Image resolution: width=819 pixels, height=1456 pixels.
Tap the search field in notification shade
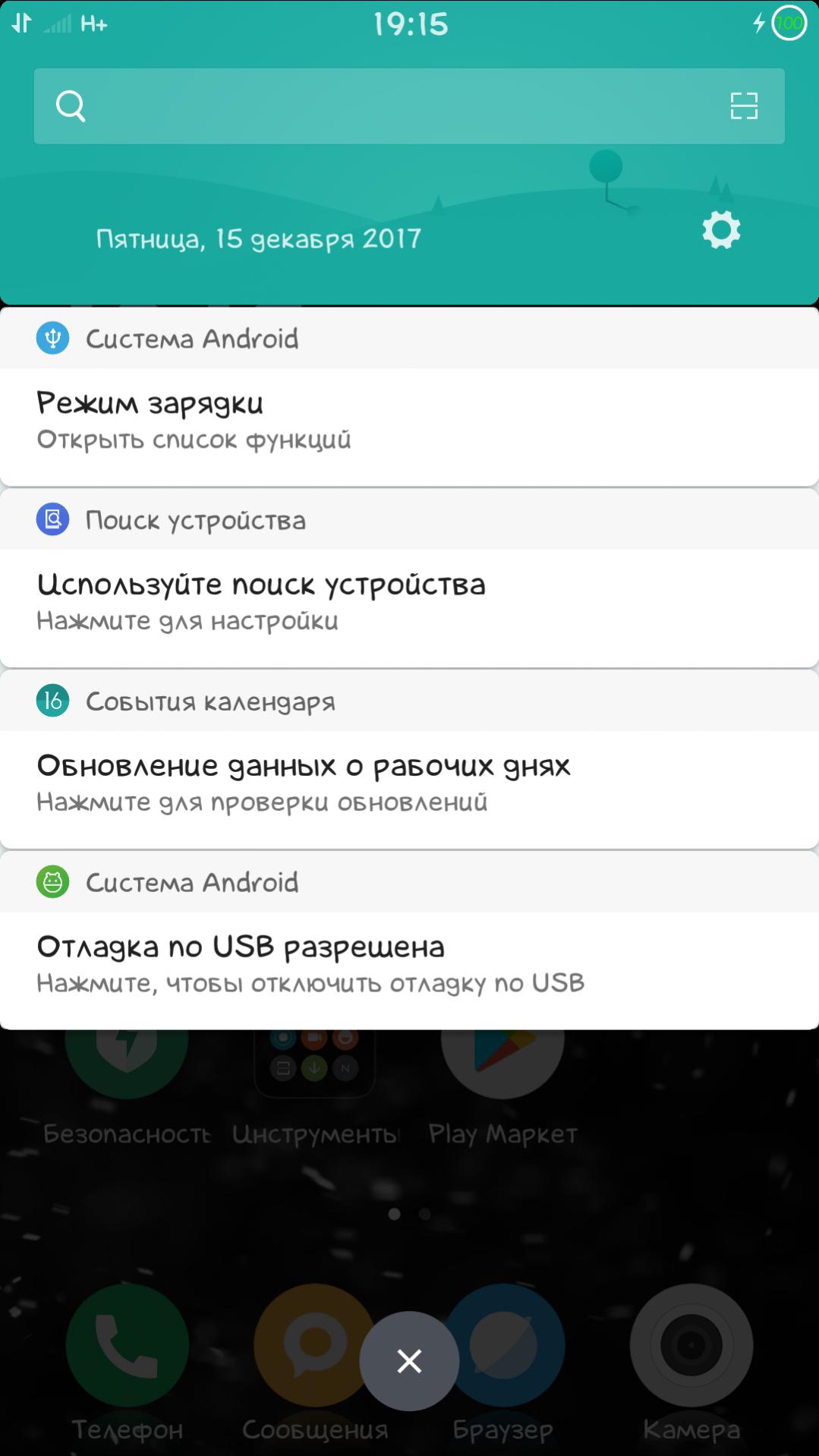[x=409, y=106]
